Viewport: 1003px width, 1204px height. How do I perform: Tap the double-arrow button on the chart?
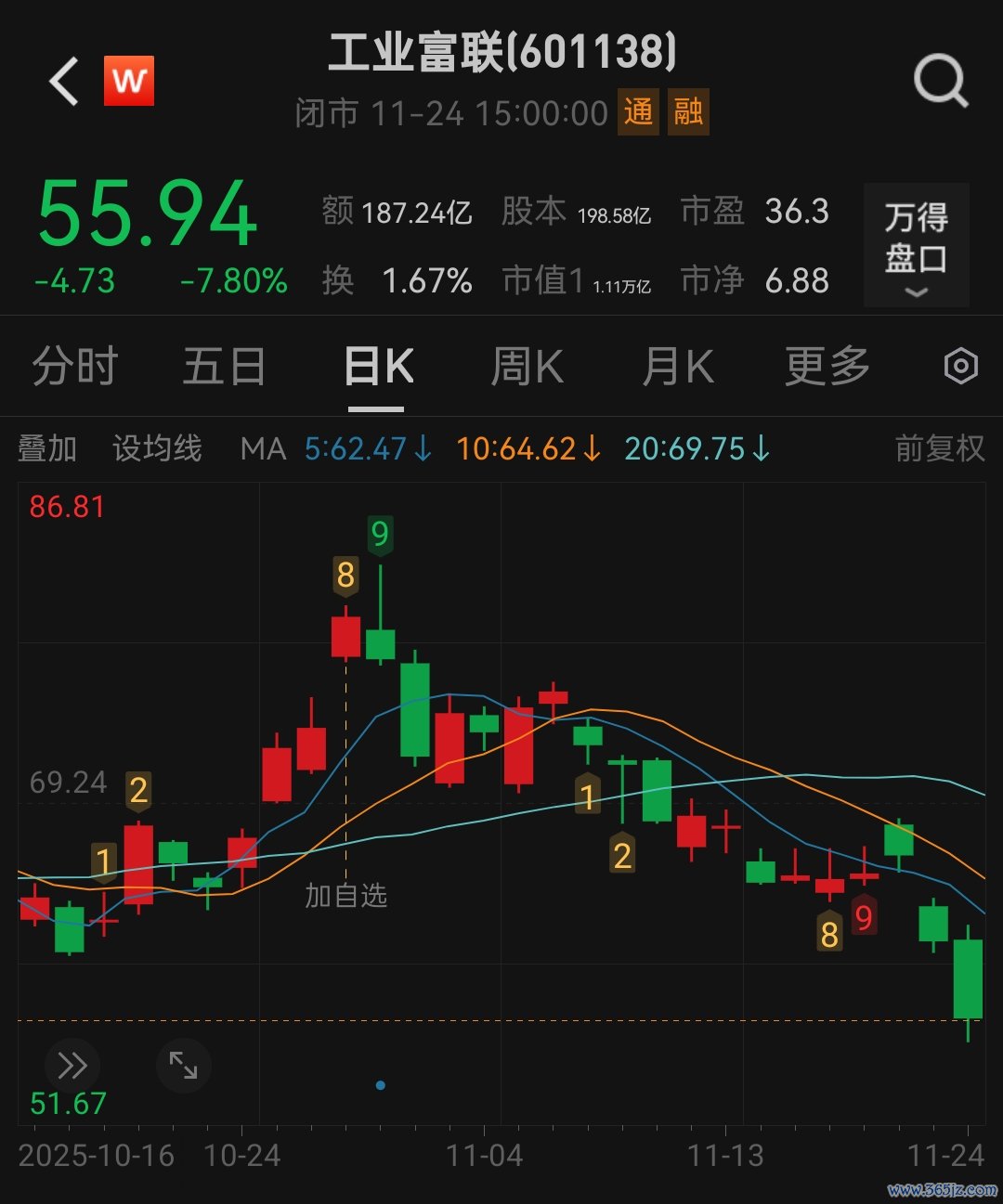[x=72, y=1066]
